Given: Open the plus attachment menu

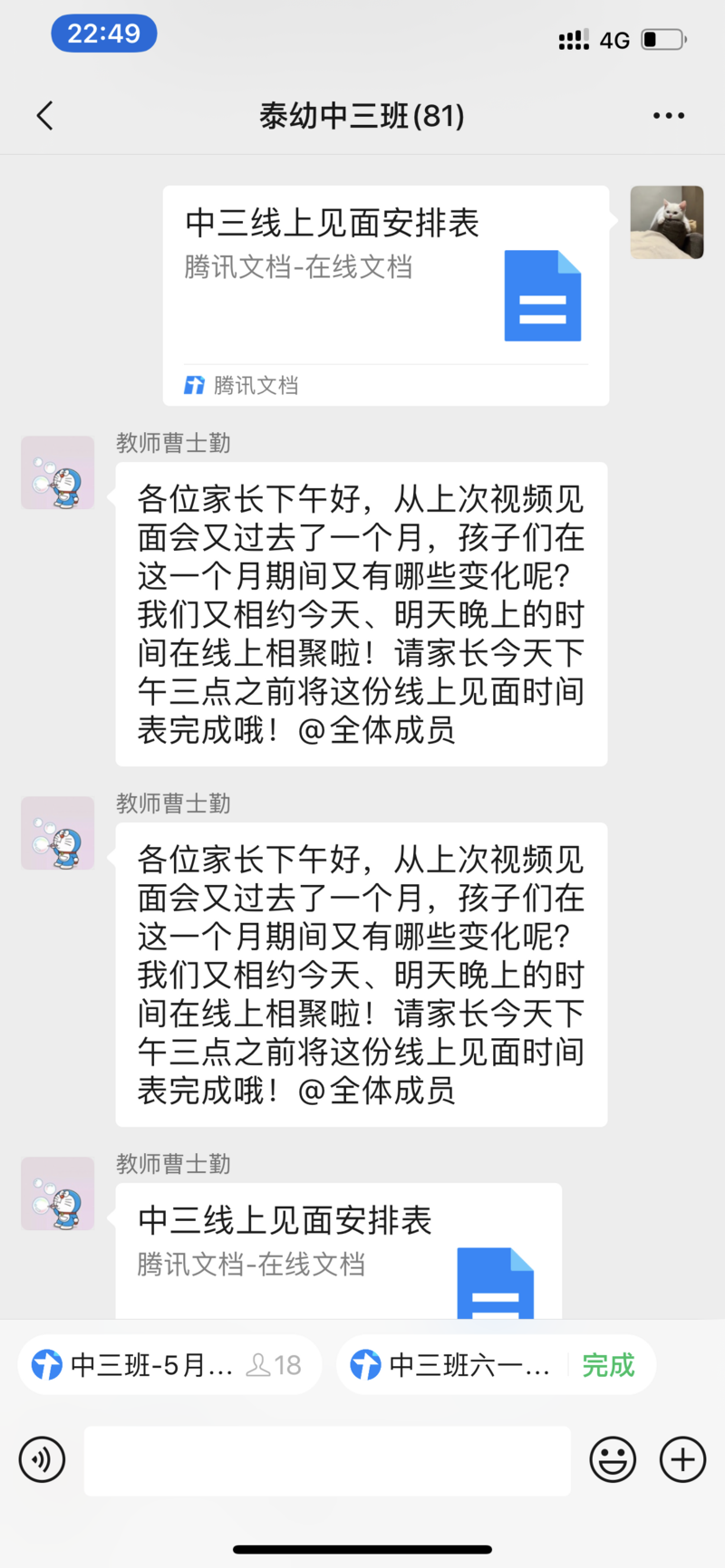Looking at the screenshot, I should [682, 1460].
